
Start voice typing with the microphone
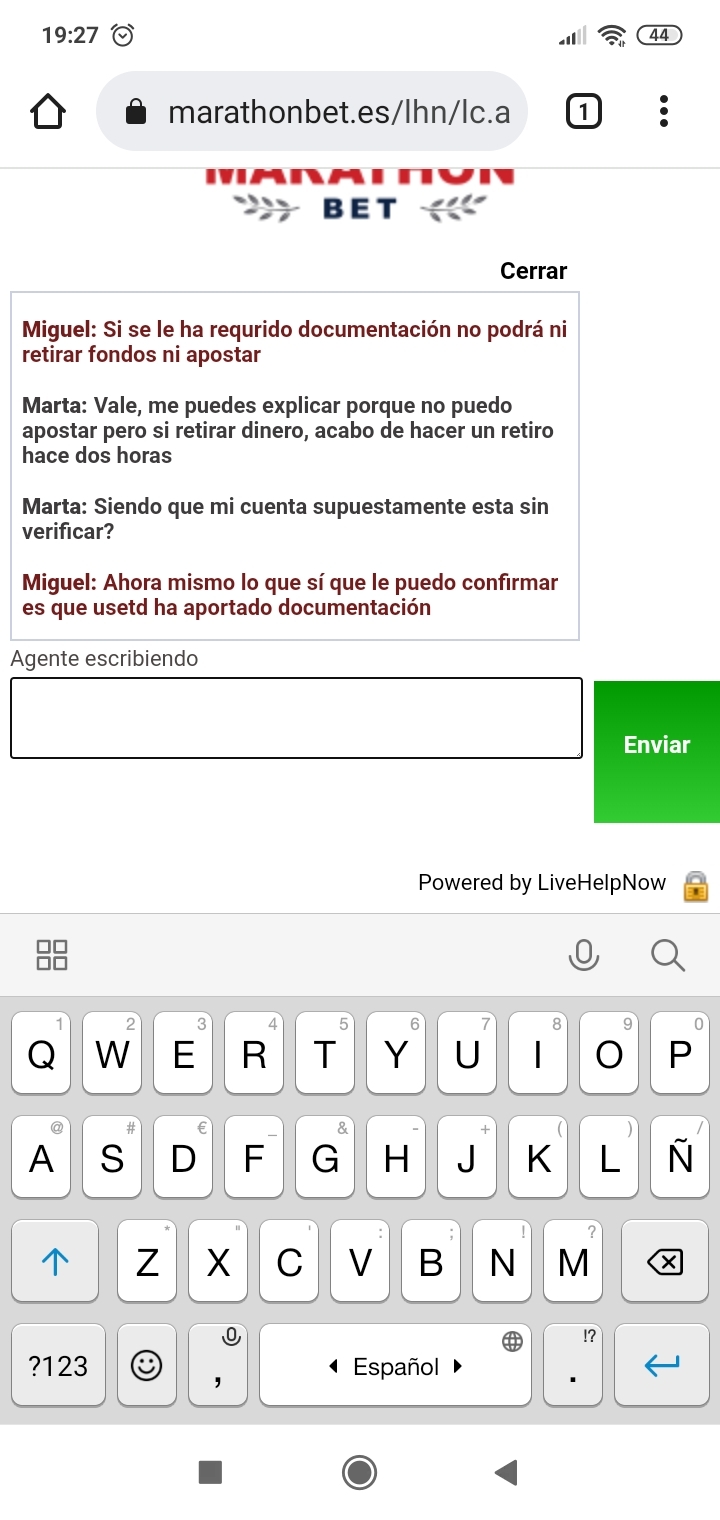pos(583,955)
